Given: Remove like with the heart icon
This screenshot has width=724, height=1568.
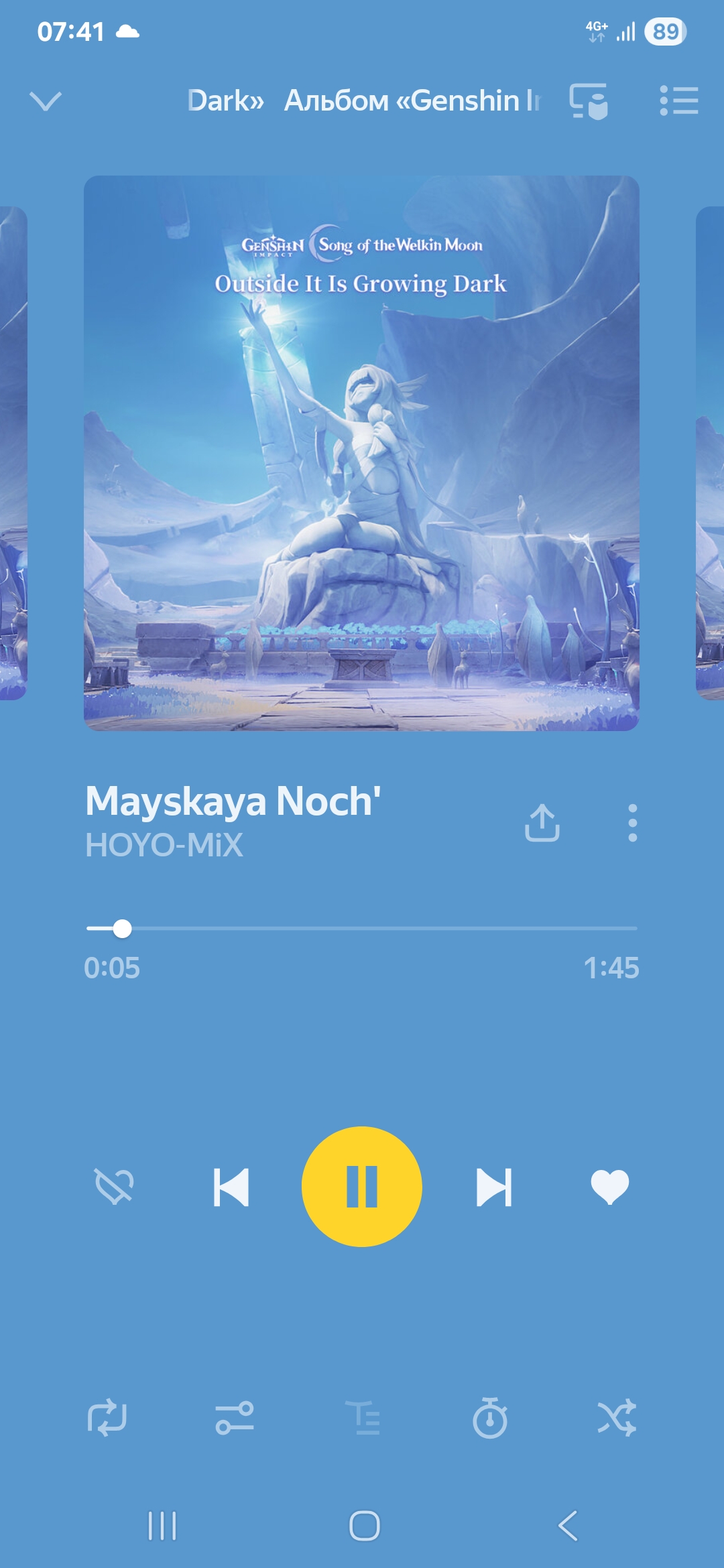Looking at the screenshot, I should [x=609, y=1187].
